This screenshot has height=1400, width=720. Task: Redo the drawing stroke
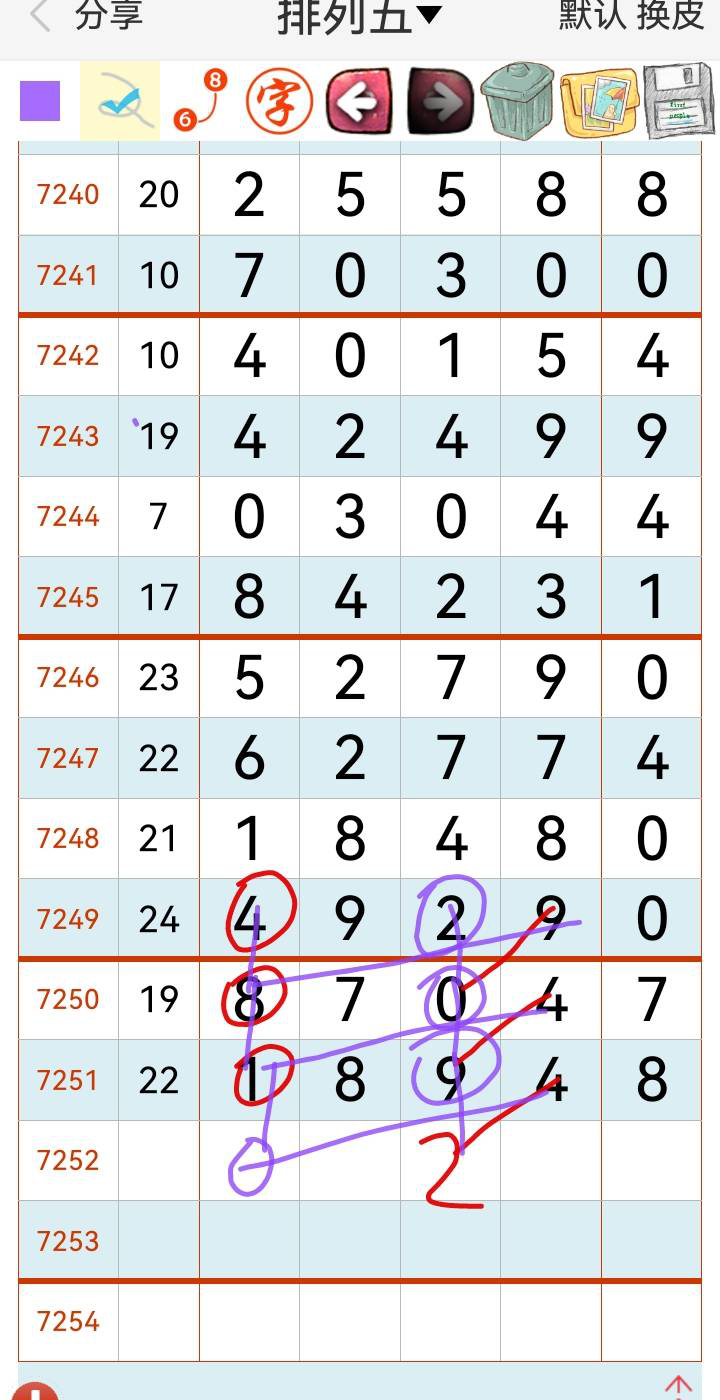point(440,101)
